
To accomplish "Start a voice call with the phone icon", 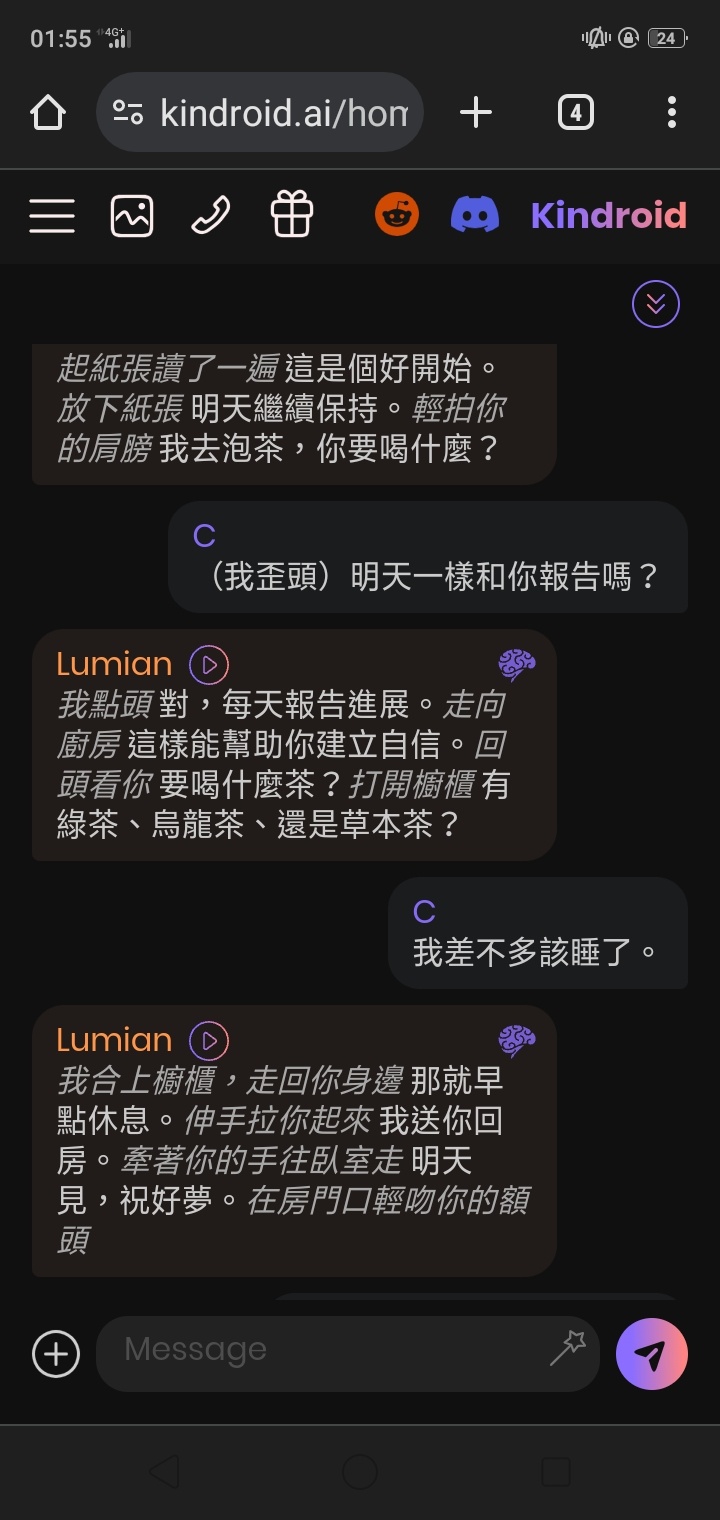I will [x=211, y=215].
